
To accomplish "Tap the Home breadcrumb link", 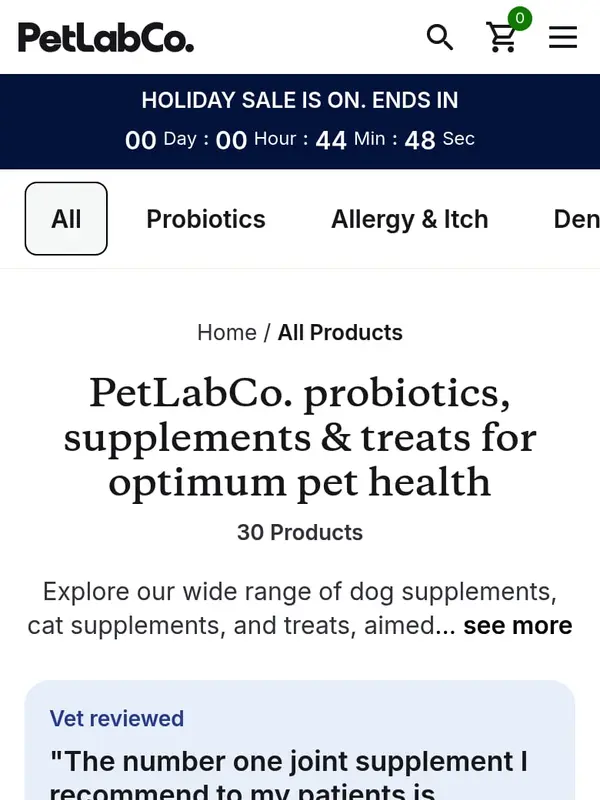I will coord(227,333).
